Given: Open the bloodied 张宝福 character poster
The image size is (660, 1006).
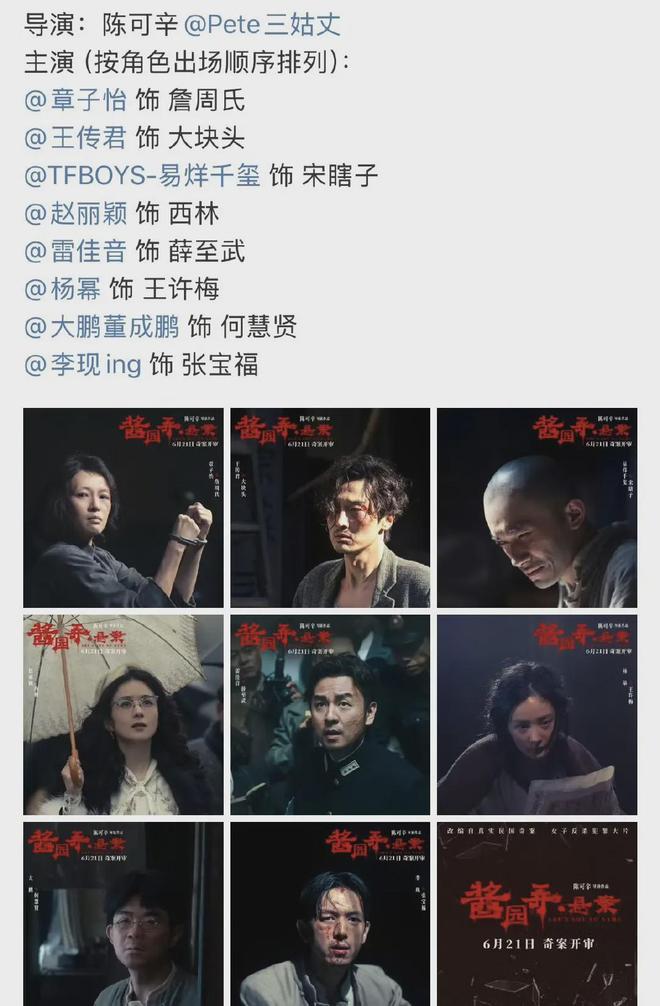Looking at the screenshot, I should pos(330,914).
